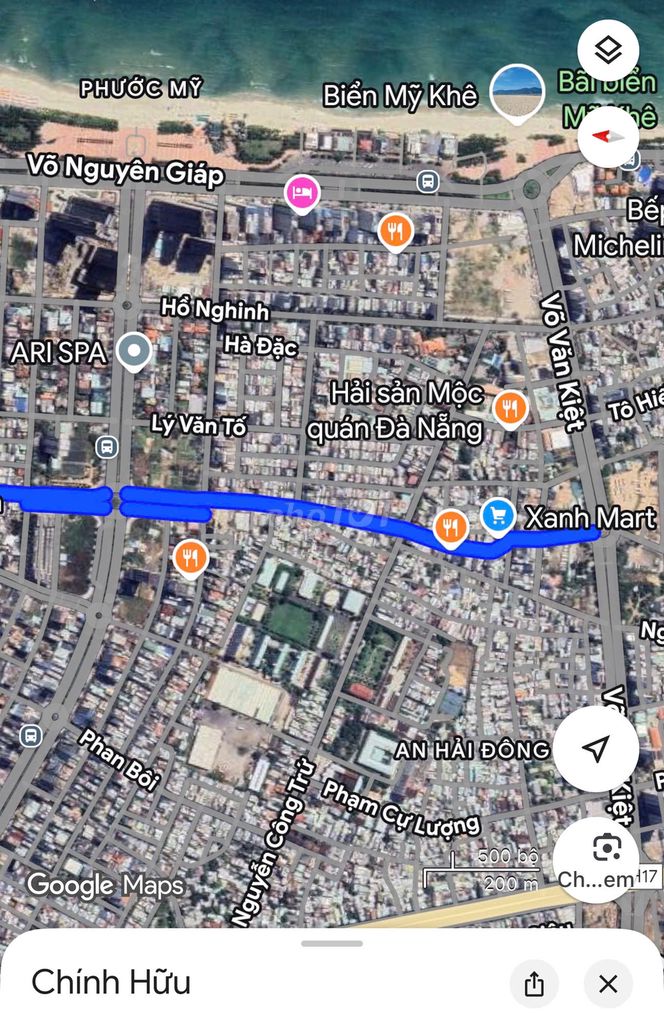Select the bus stop icon near Lý Văn Tố
The width and height of the screenshot is (664, 1024).
coord(106,447)
